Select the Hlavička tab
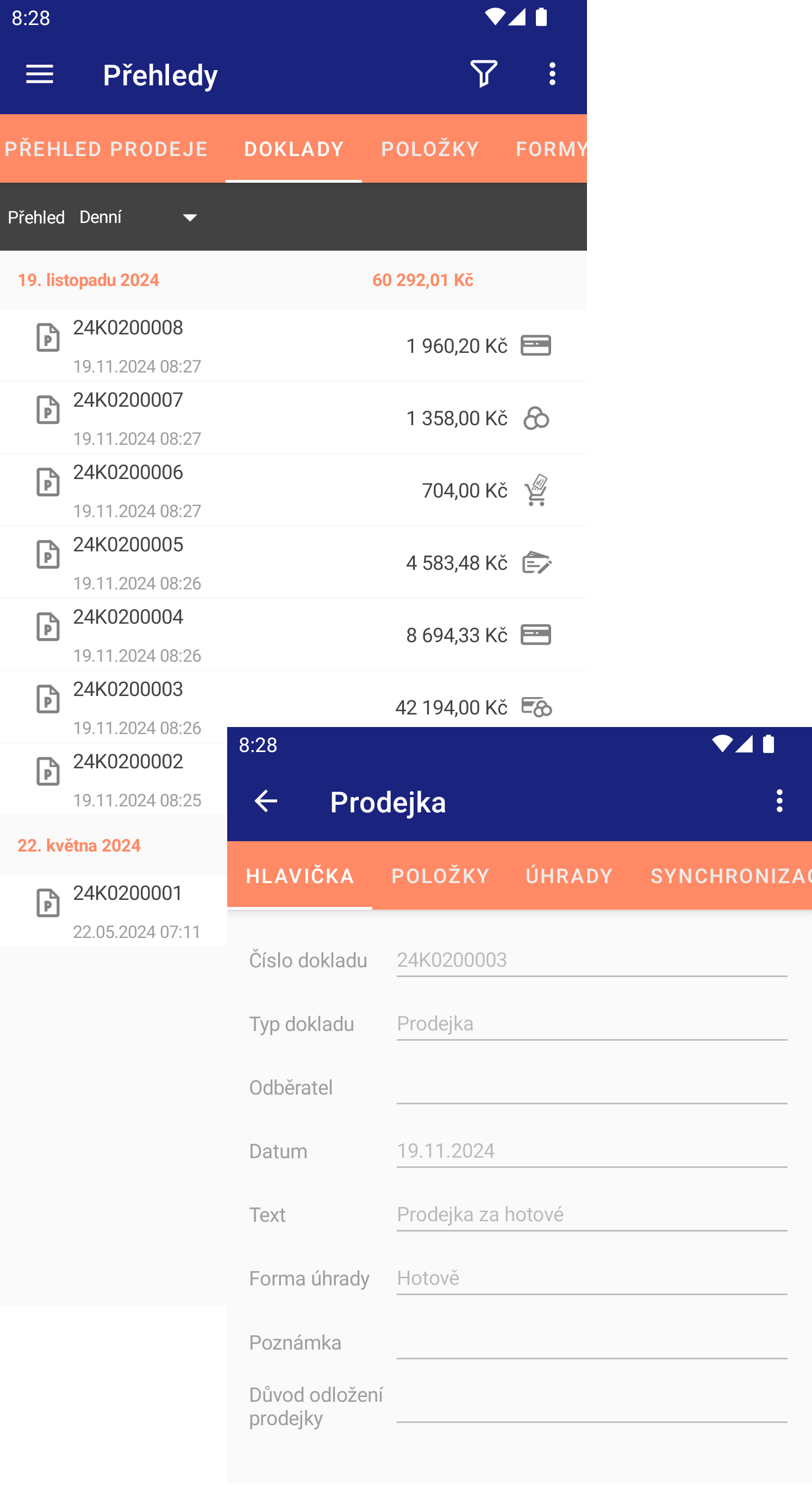This screenshot has height=1485, width=812. pos(299,875)
